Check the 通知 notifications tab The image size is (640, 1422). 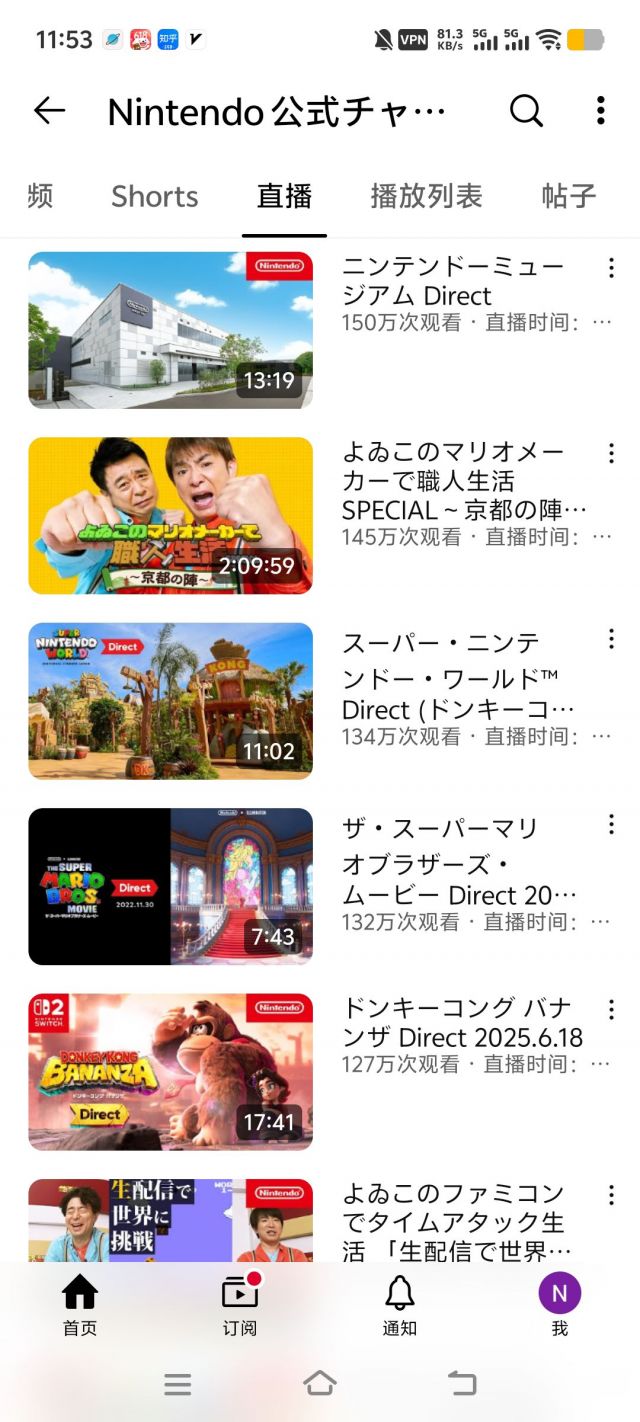click(400, 1305)
